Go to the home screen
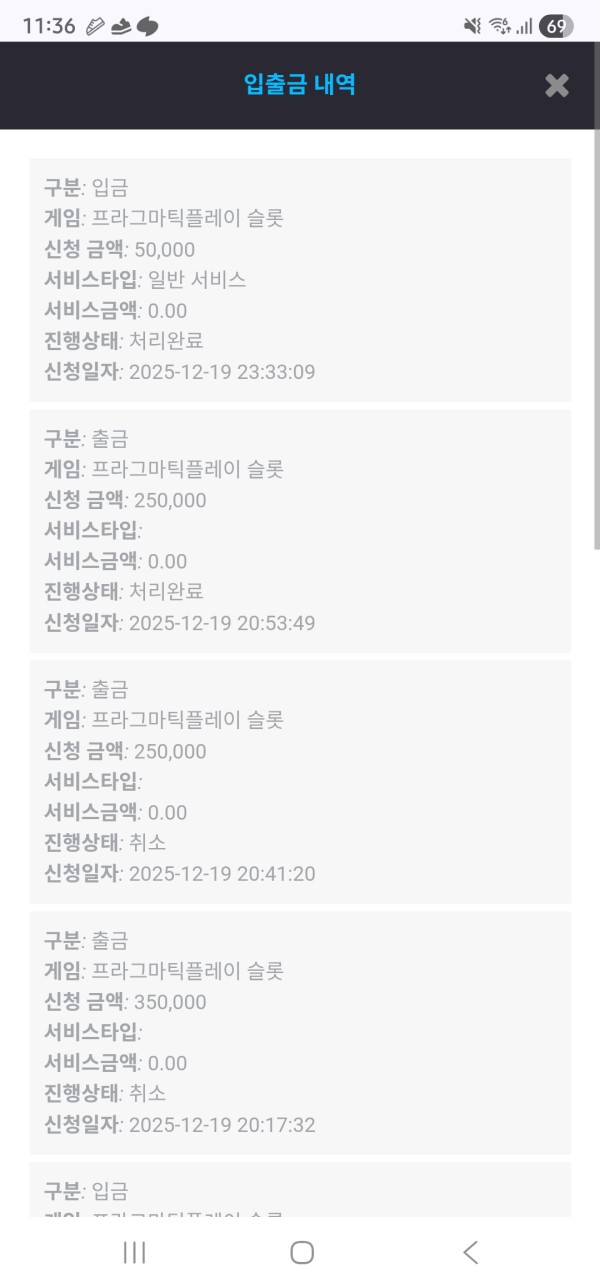This screenshot has width=600, height=1287. (301, 1252)
